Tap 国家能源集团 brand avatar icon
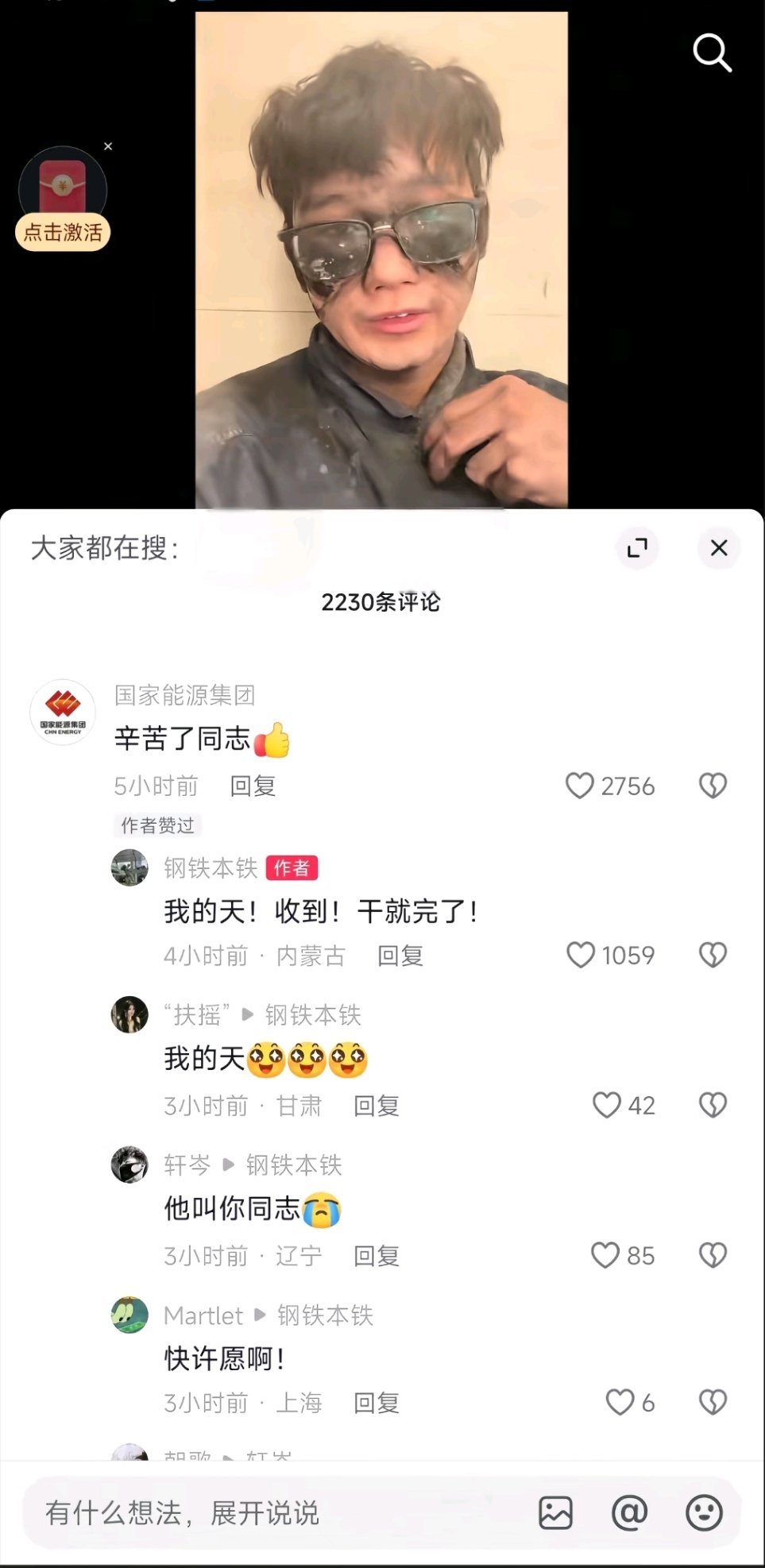The width and height of the screenshot is (765, 1568). (x=61, y=713)
